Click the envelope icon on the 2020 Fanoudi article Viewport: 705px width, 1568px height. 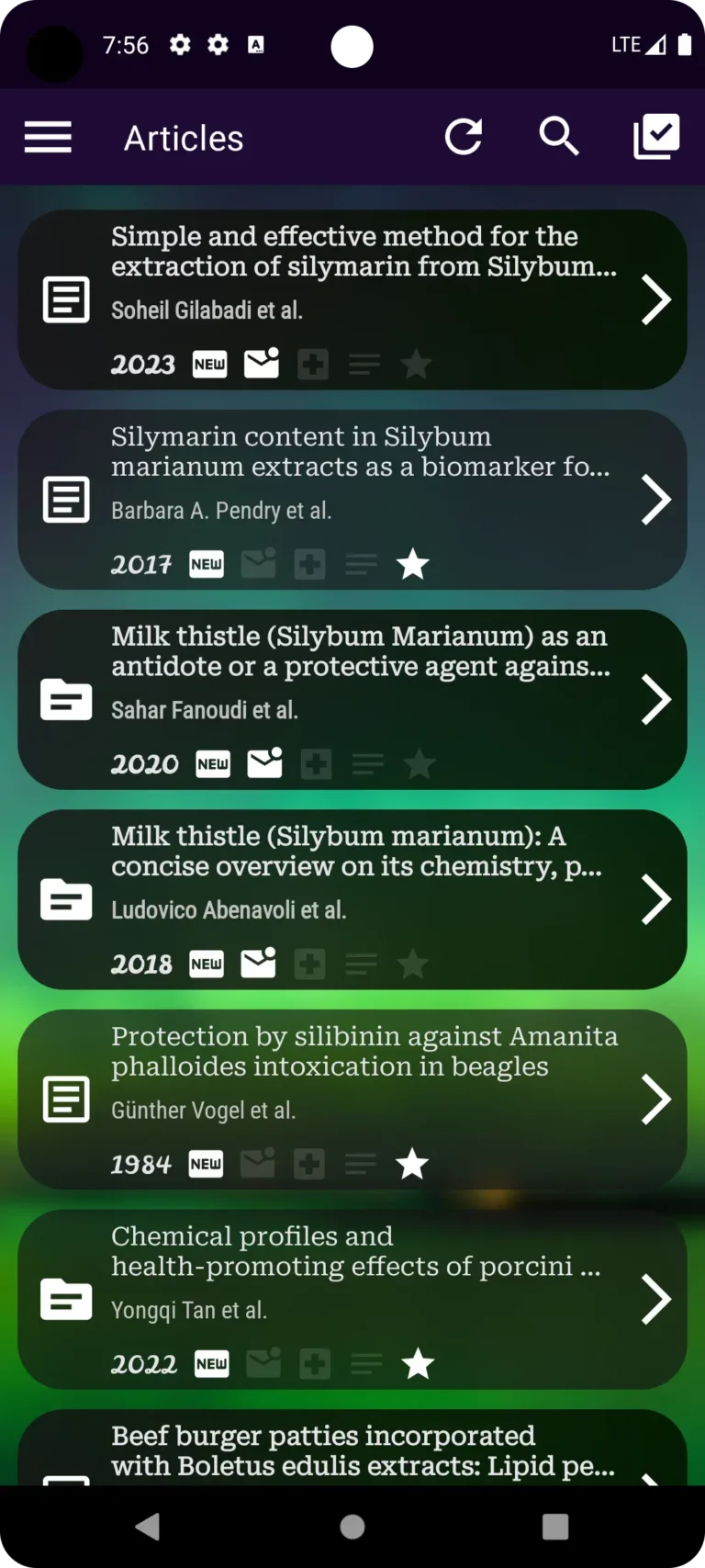[264, 763]
